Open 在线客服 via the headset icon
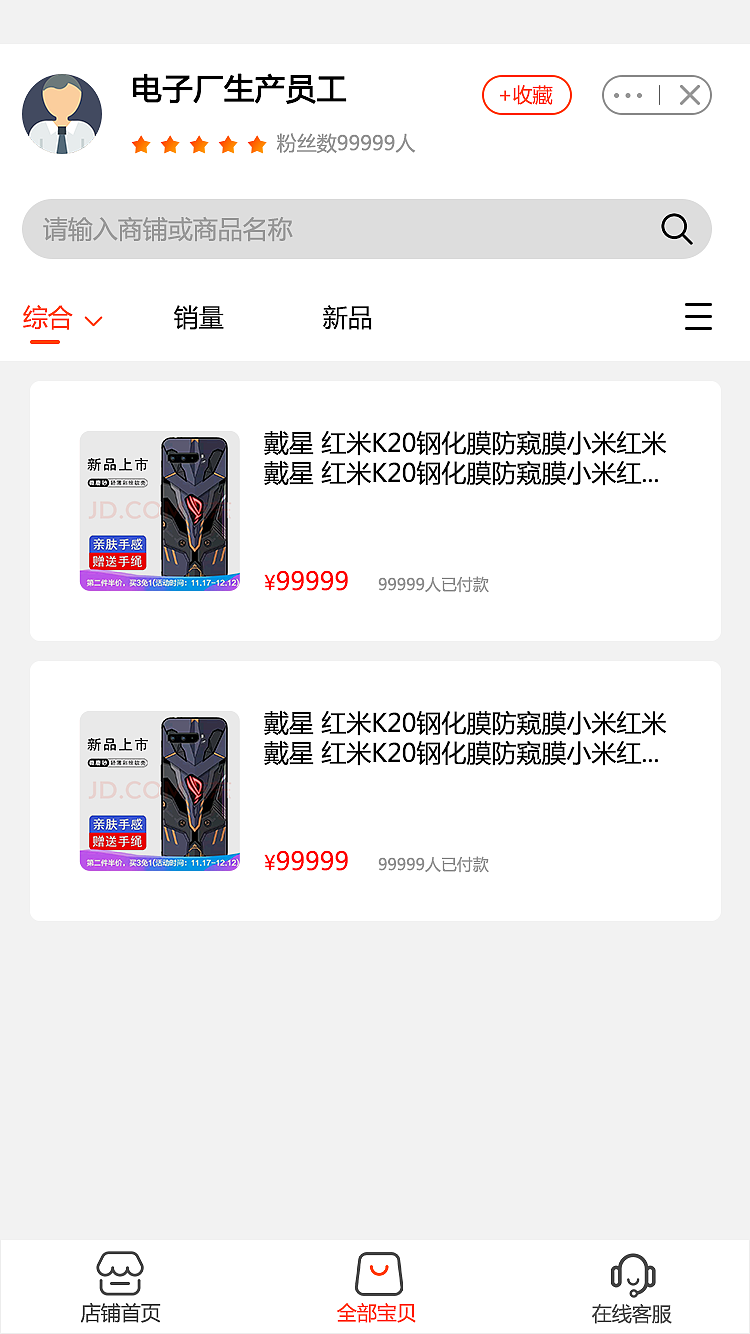Image resolution: width=750 pixels, height=1334 pixels. pos(632,1273)
